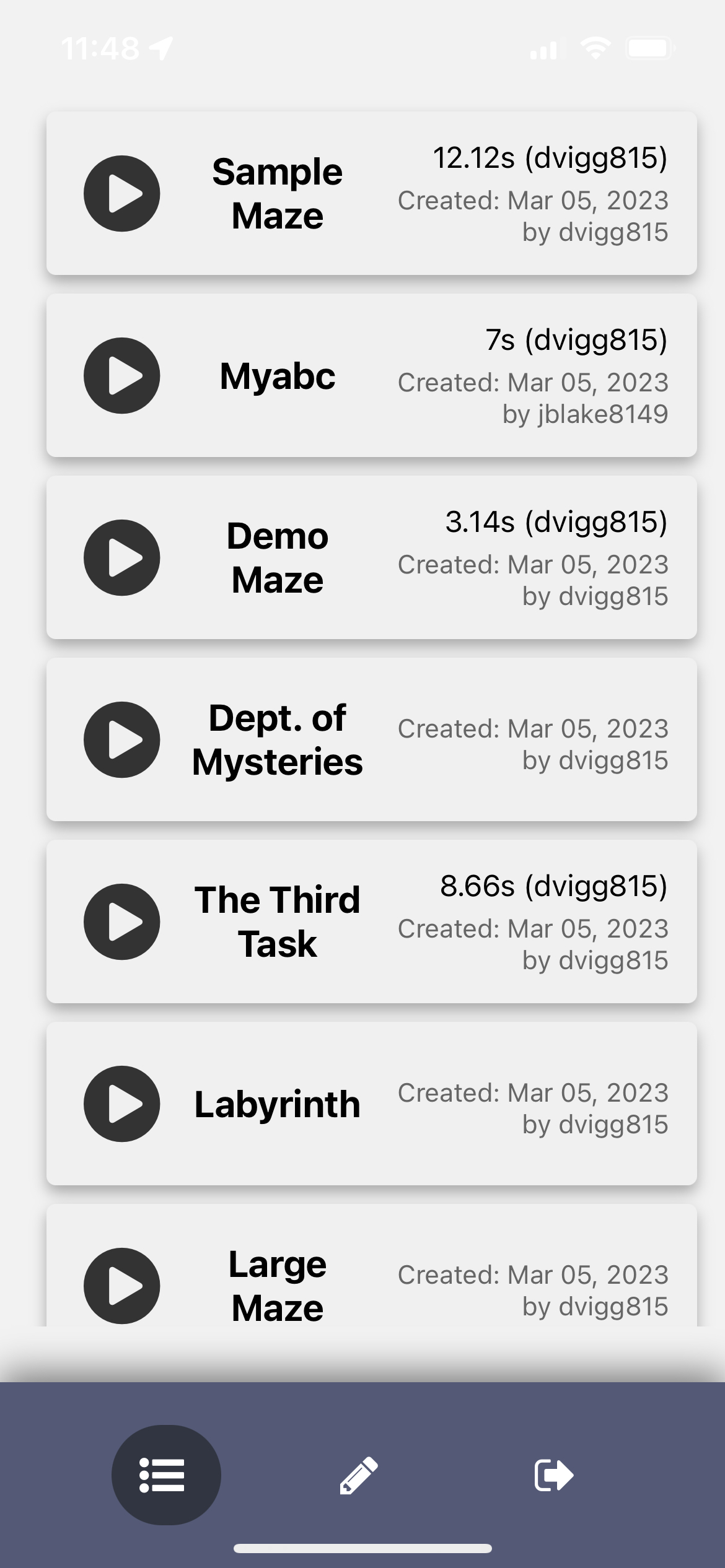Viewport: 725px width, 1568px height.
Task: Launch the Dept. of Mysteries maze
Action: click(x=122, y=740)
